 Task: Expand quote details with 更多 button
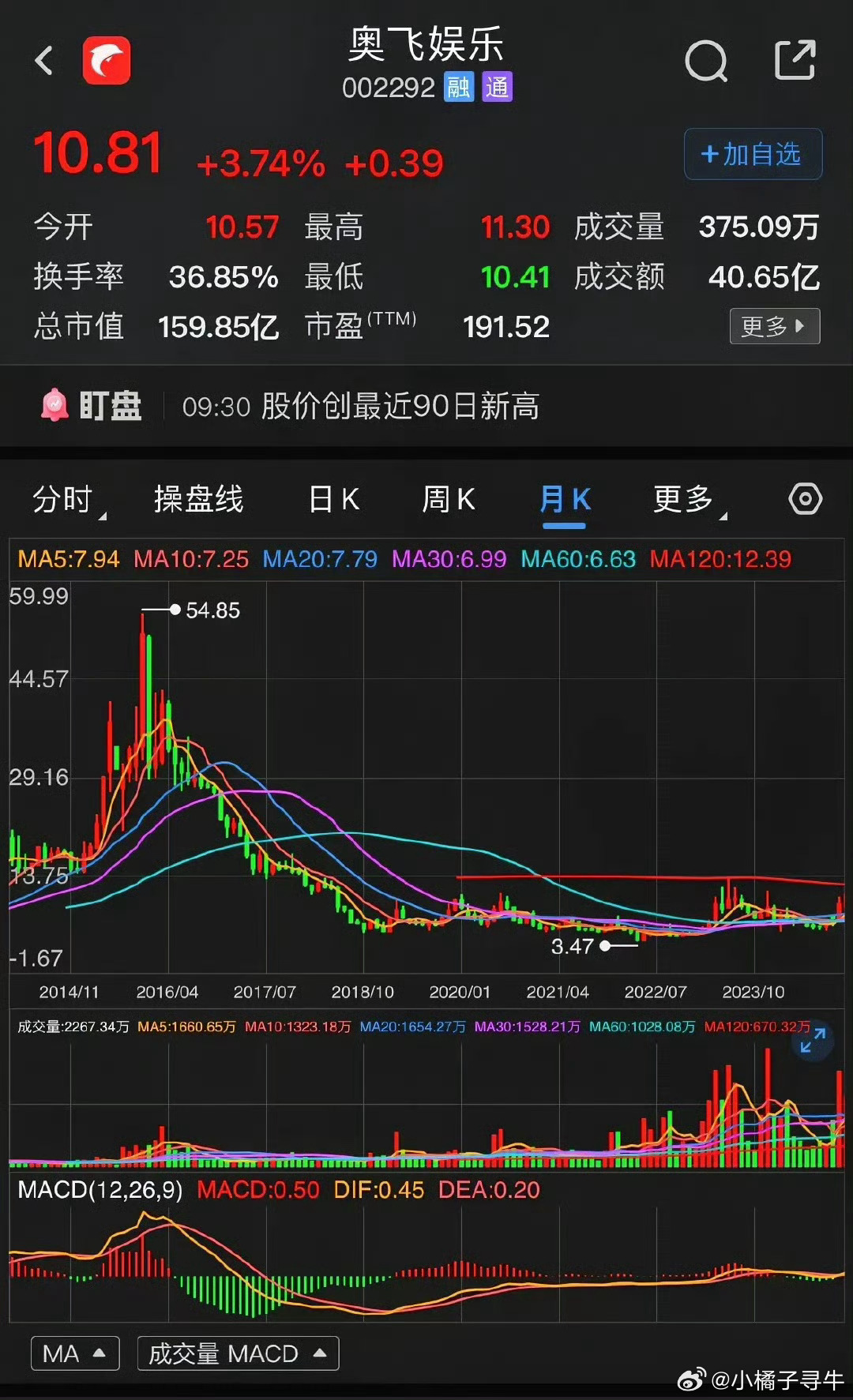click(x=774, y=326)
